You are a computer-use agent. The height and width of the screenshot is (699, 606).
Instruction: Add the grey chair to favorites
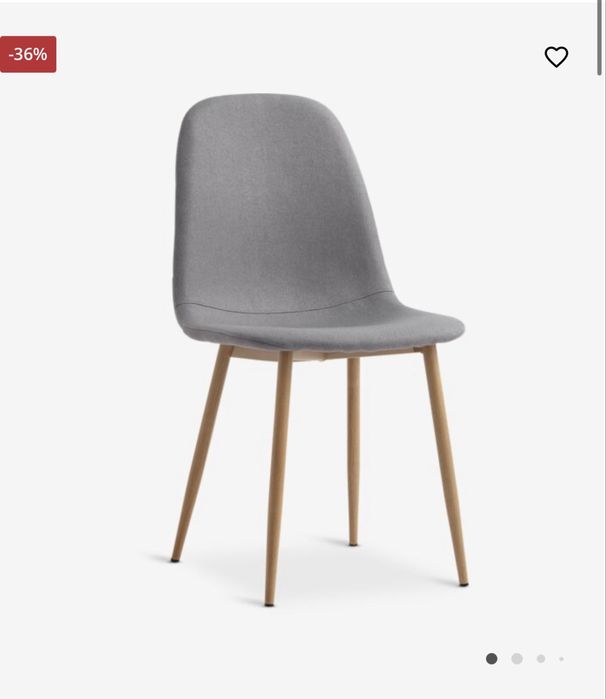pyautogui.click(x=556, y=57)
